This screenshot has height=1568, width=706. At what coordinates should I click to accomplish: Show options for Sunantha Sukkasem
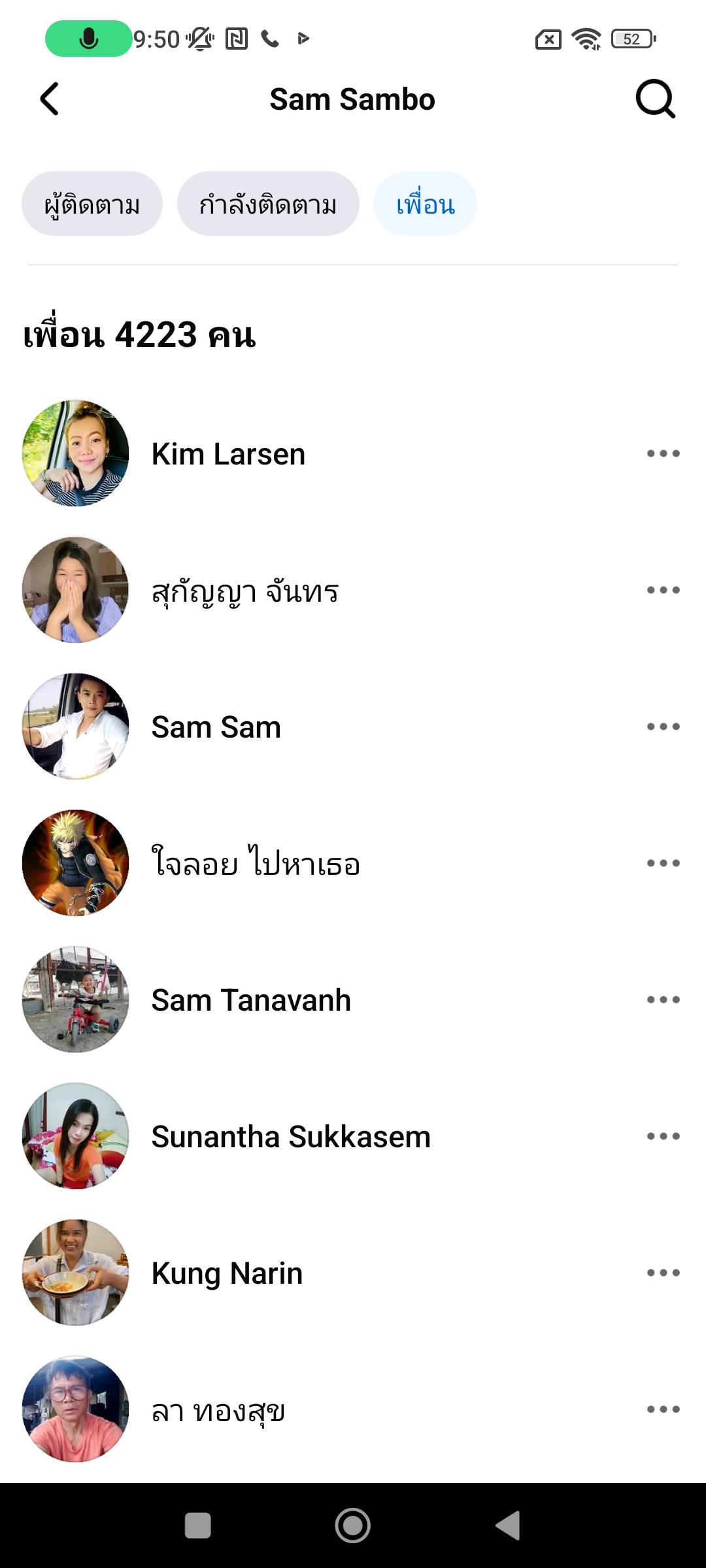tap(663, 1136)
